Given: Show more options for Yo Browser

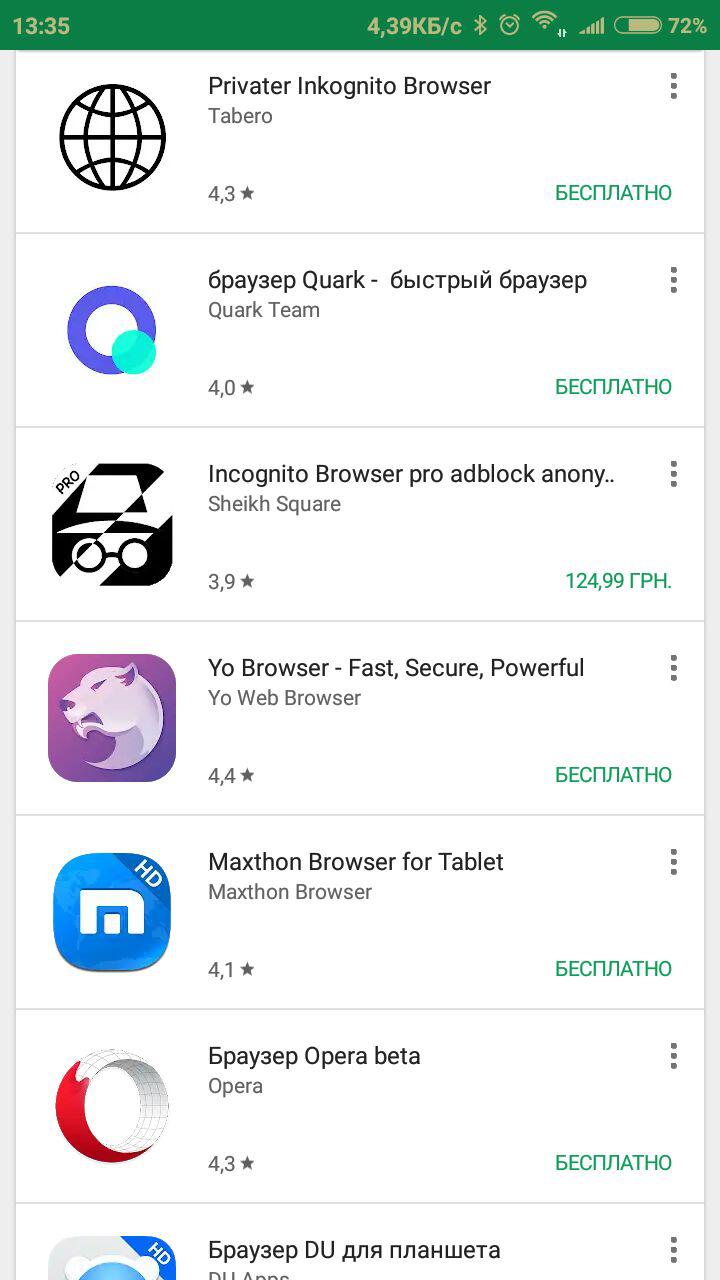Looking at the screenshot, I should click(673, 668).
